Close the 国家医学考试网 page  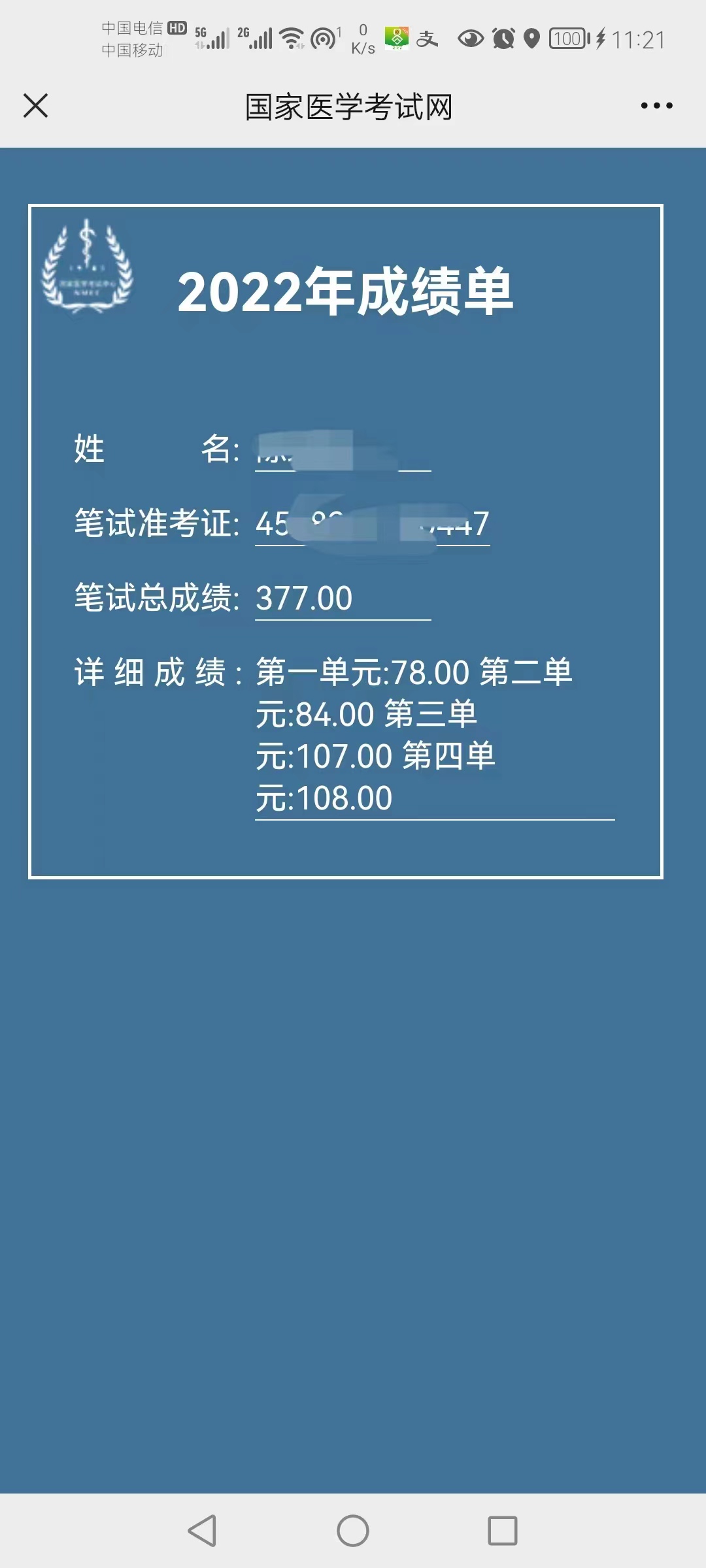35,106
